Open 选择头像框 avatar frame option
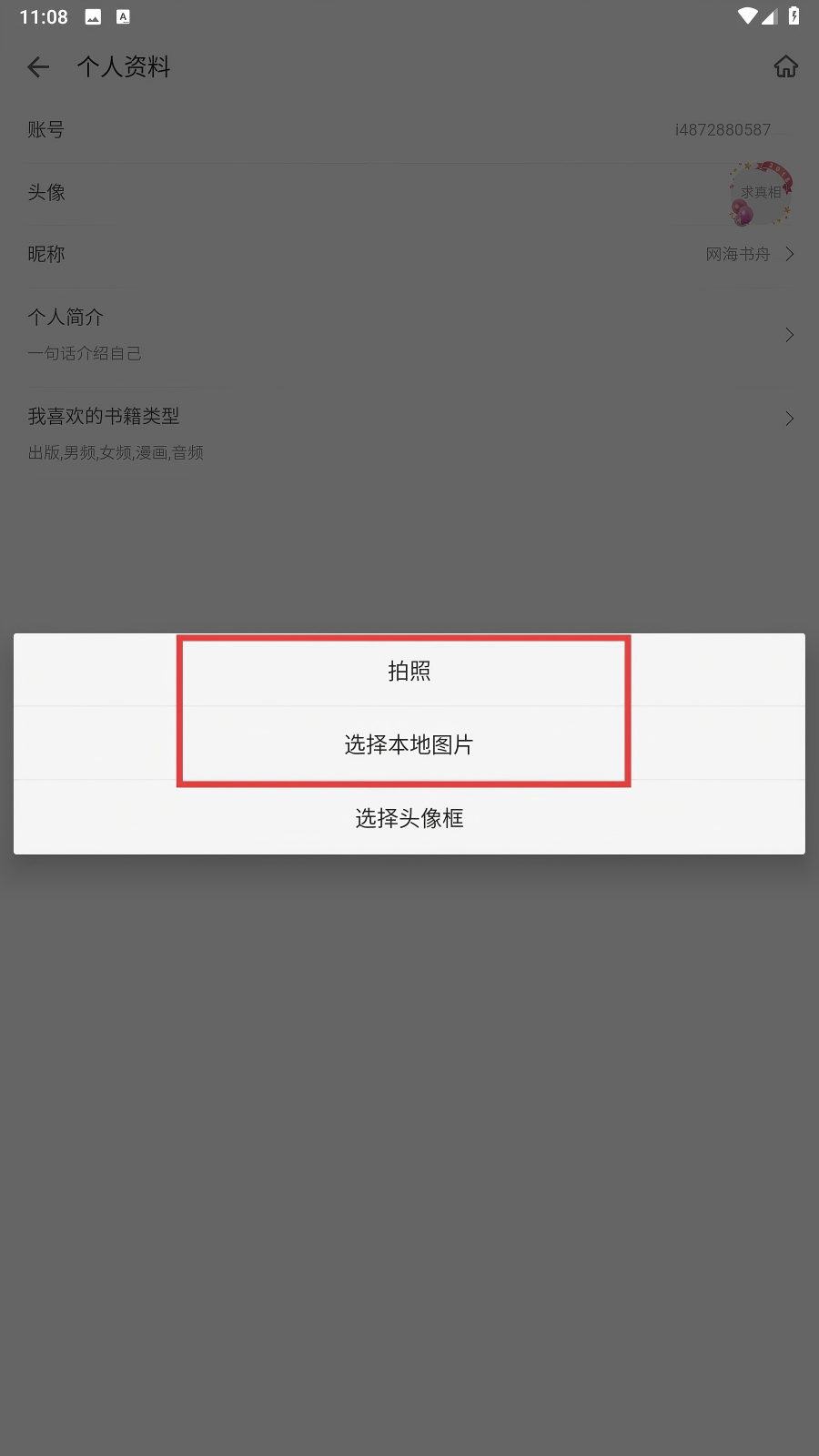 (x=409, y=818)
